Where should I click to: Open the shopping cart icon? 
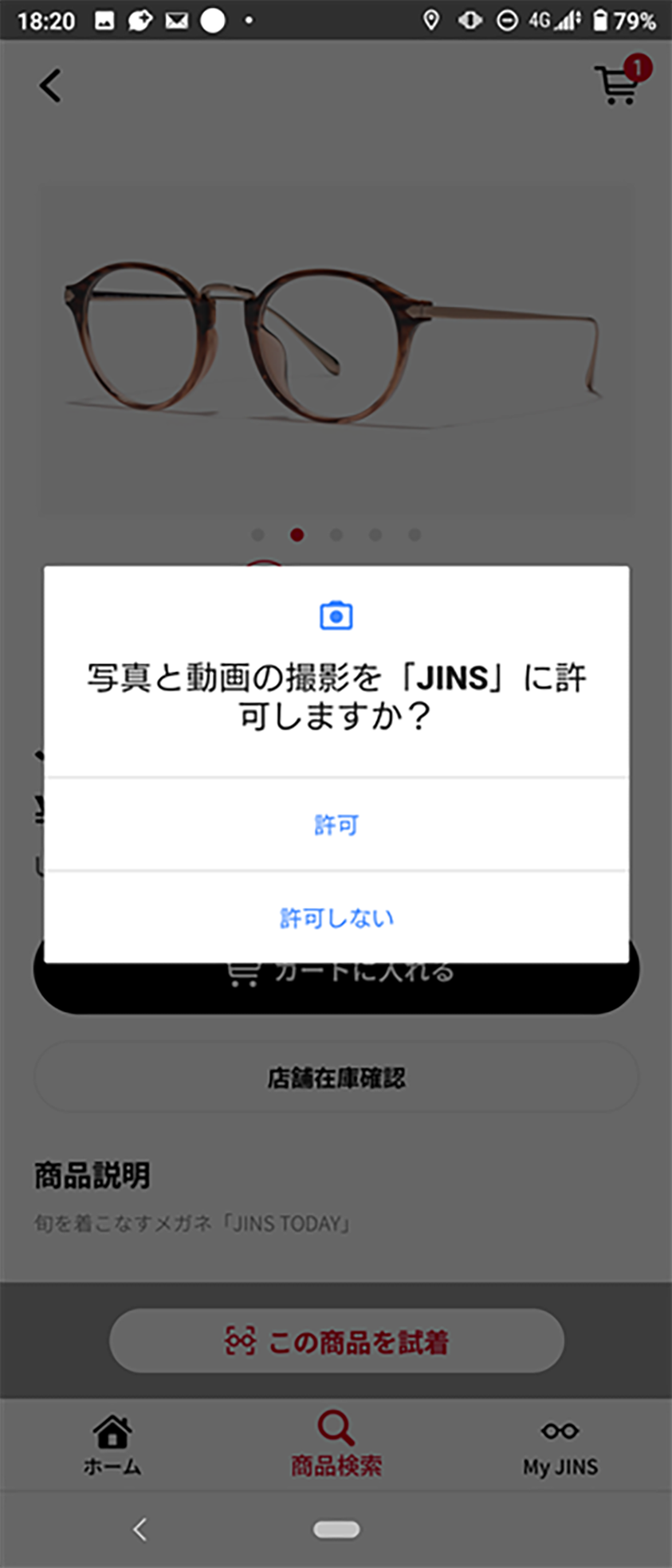coord(619,83)
